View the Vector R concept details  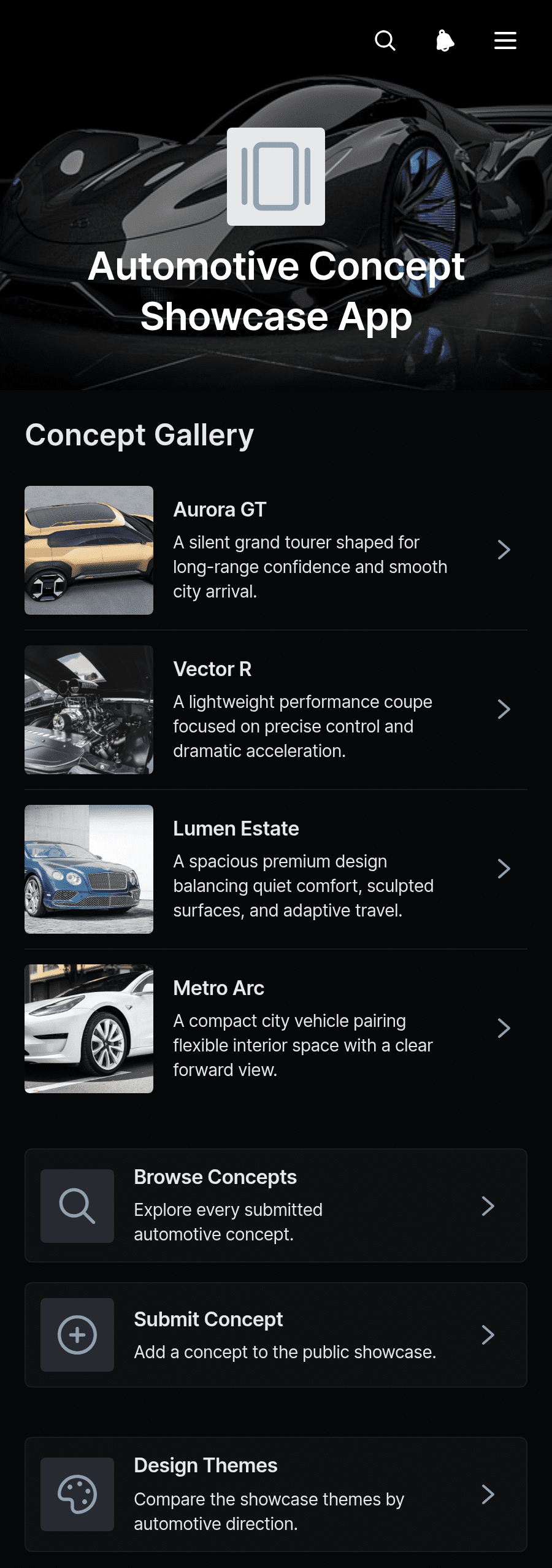[x=276, y=710]
